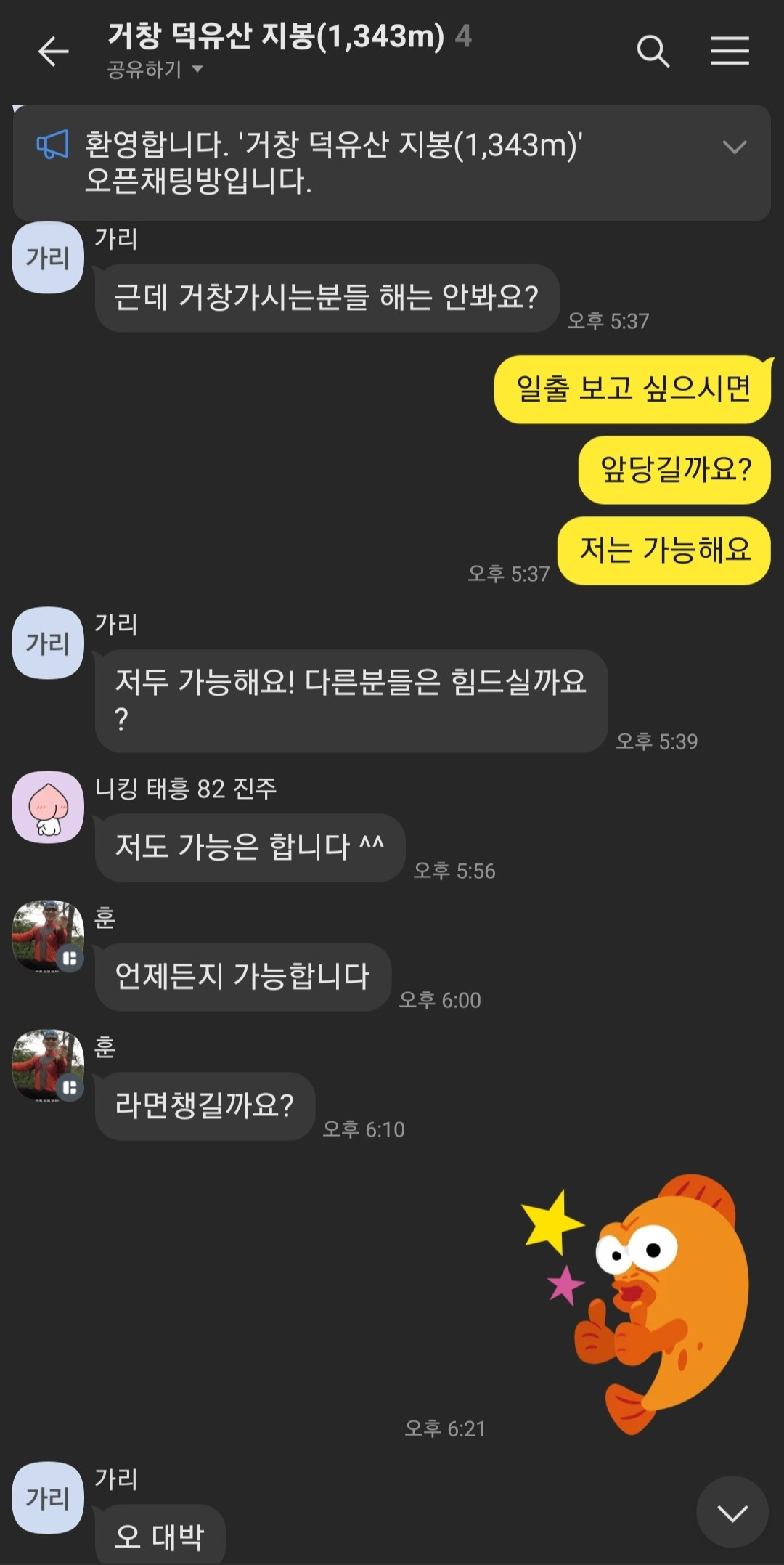The image size is (784, 1565).
Task: Select the yellow message 저는 가능해요
Action: pyautogui.click(x=663, y=552)
